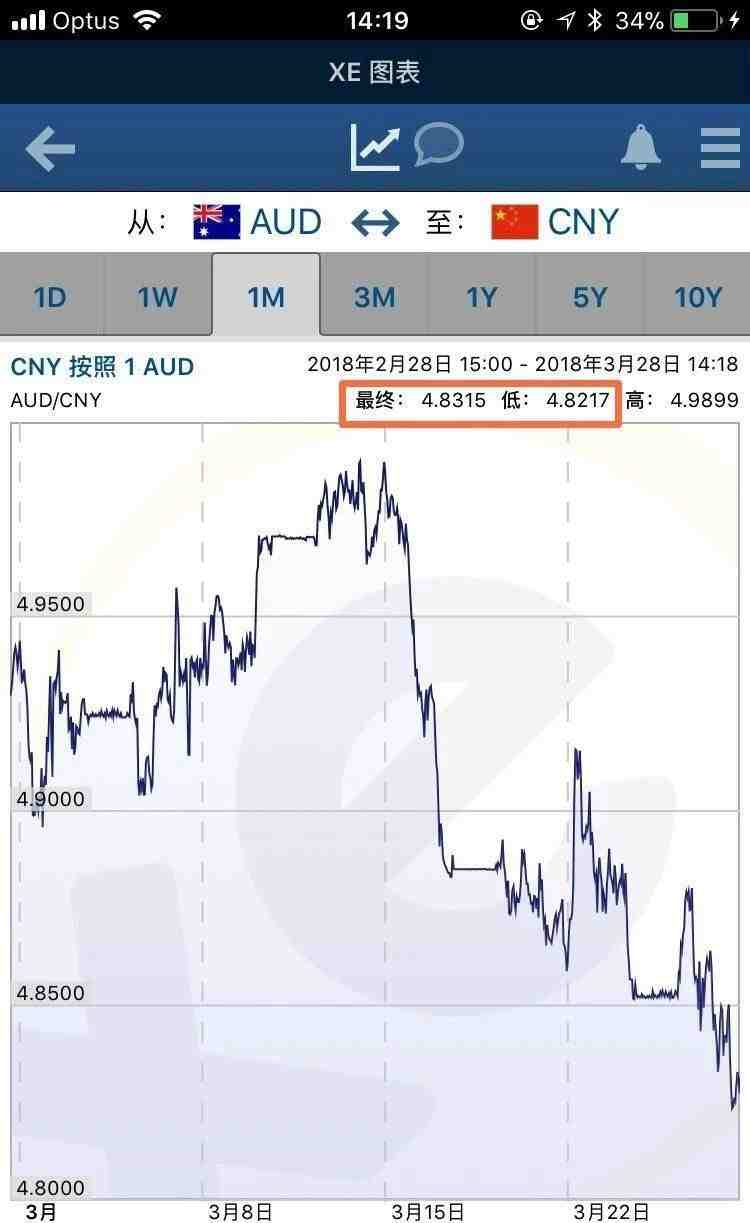The height and width of the screenshot is (1223, 750).
Task: Go back with the left arrow
Action: click(50, 149)
